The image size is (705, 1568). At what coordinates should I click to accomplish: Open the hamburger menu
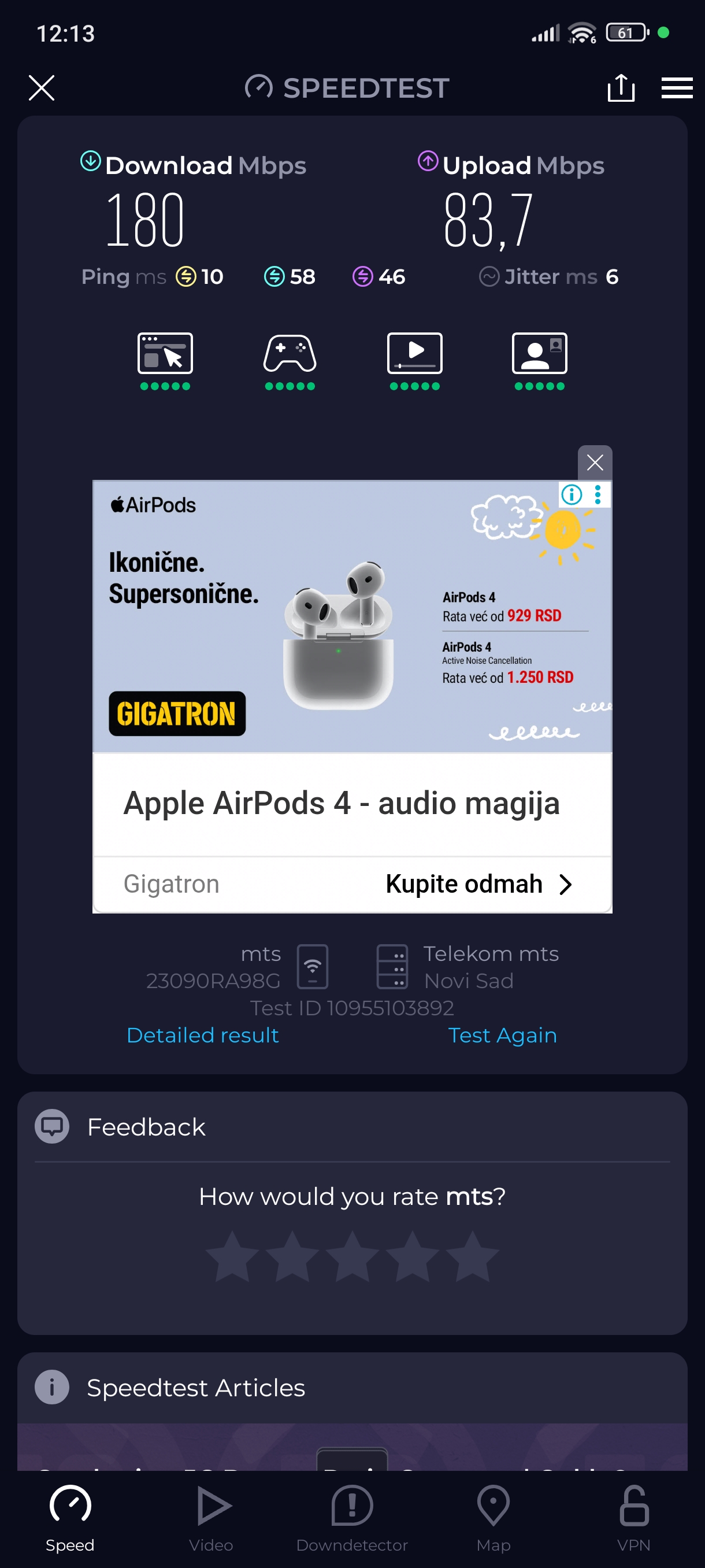[677, 88]
